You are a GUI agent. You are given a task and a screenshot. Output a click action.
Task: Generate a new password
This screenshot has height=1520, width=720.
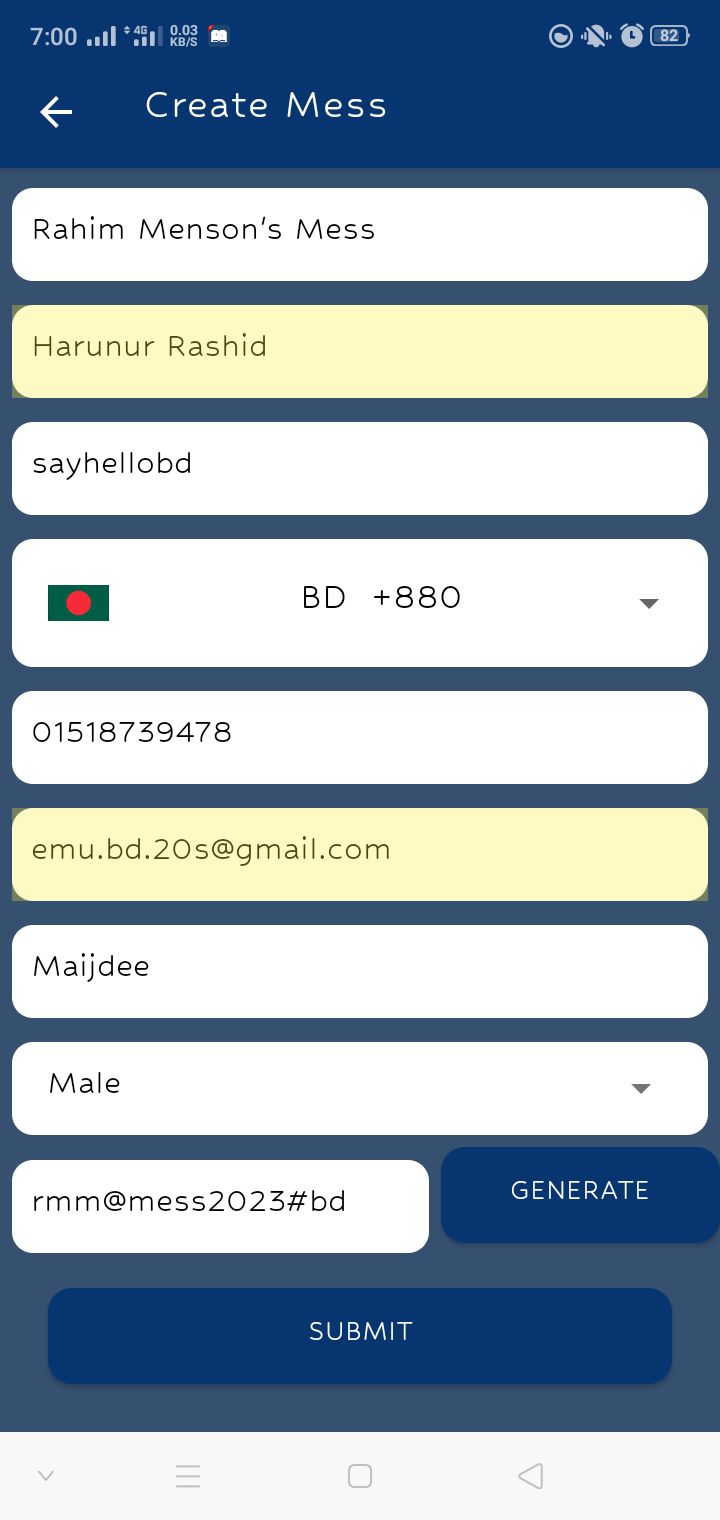580,1194
